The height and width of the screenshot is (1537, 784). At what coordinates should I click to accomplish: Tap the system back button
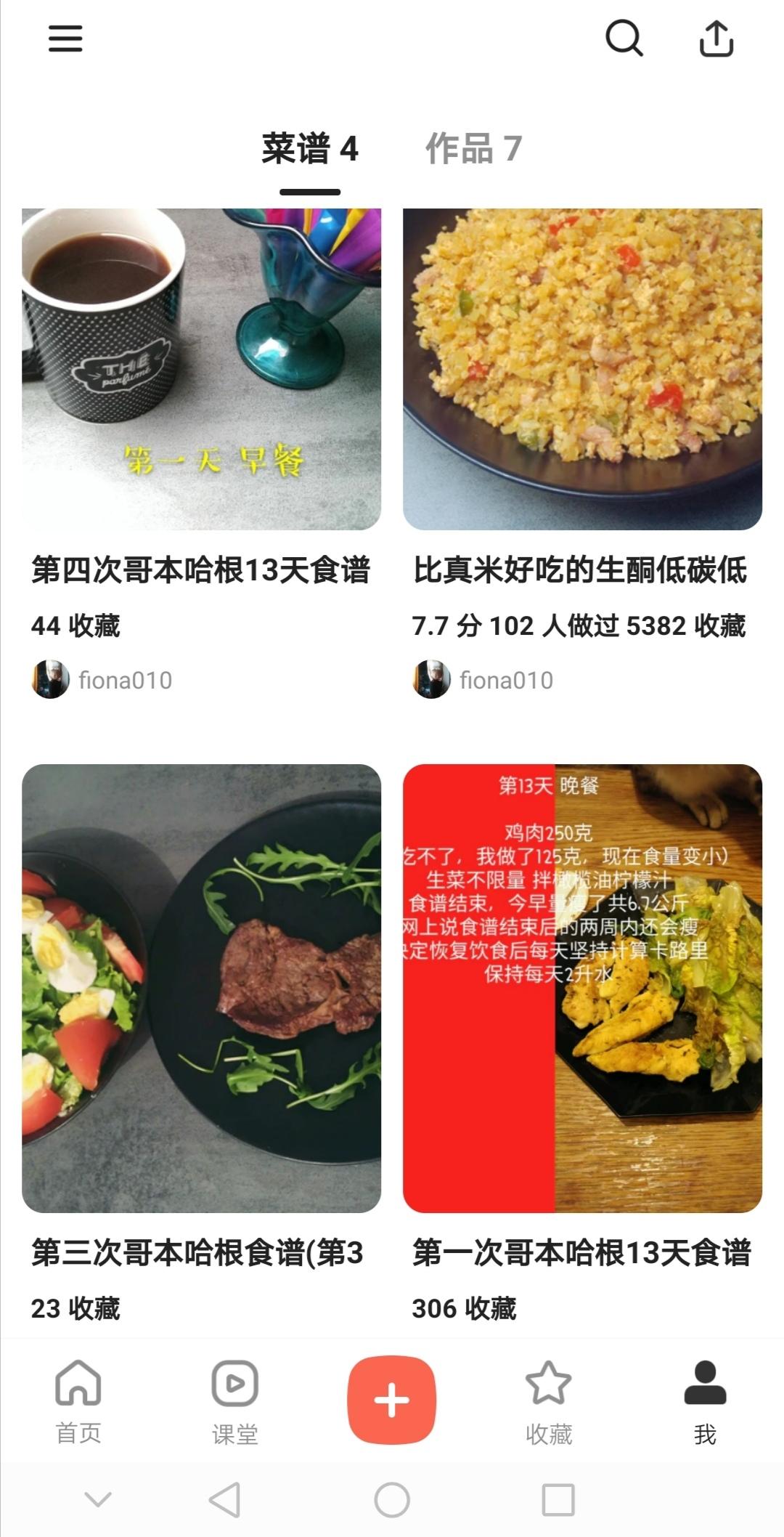pyautogui.click(x=225, y=1499)
